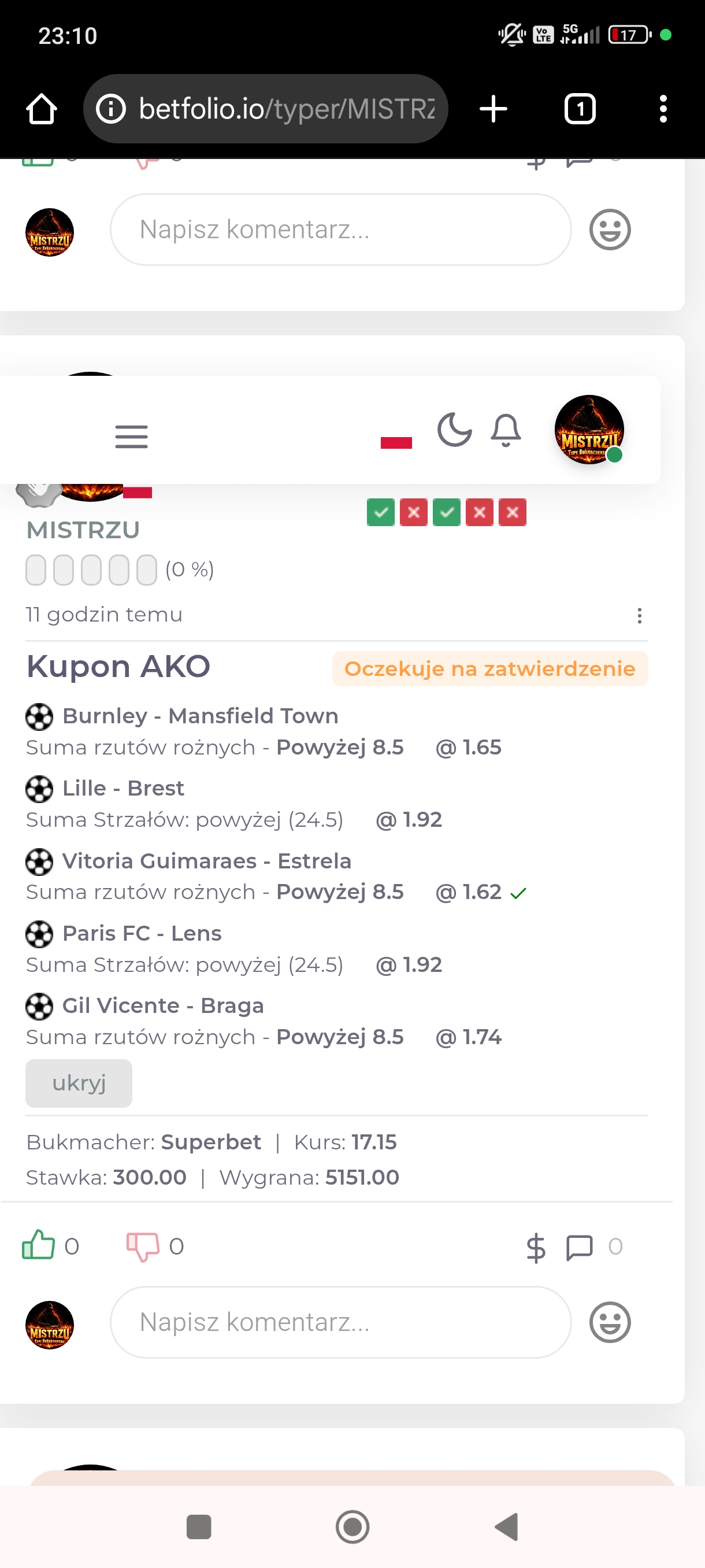This screenshot has width=705, height=1568.
Task: Go back with the system back button
Action: point(507,1526)
